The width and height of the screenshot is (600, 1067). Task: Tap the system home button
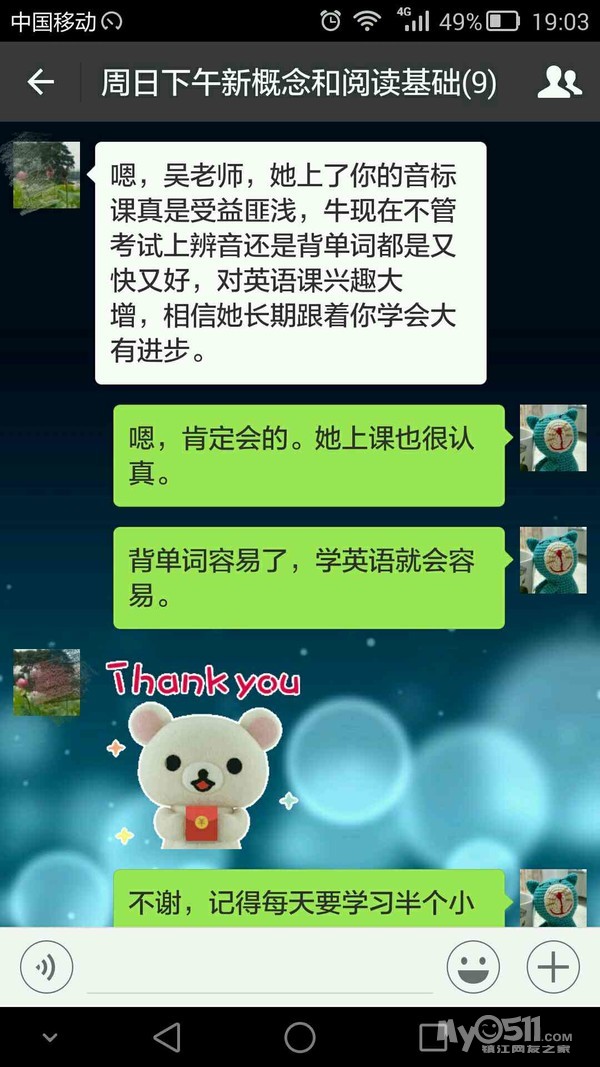300,1037
